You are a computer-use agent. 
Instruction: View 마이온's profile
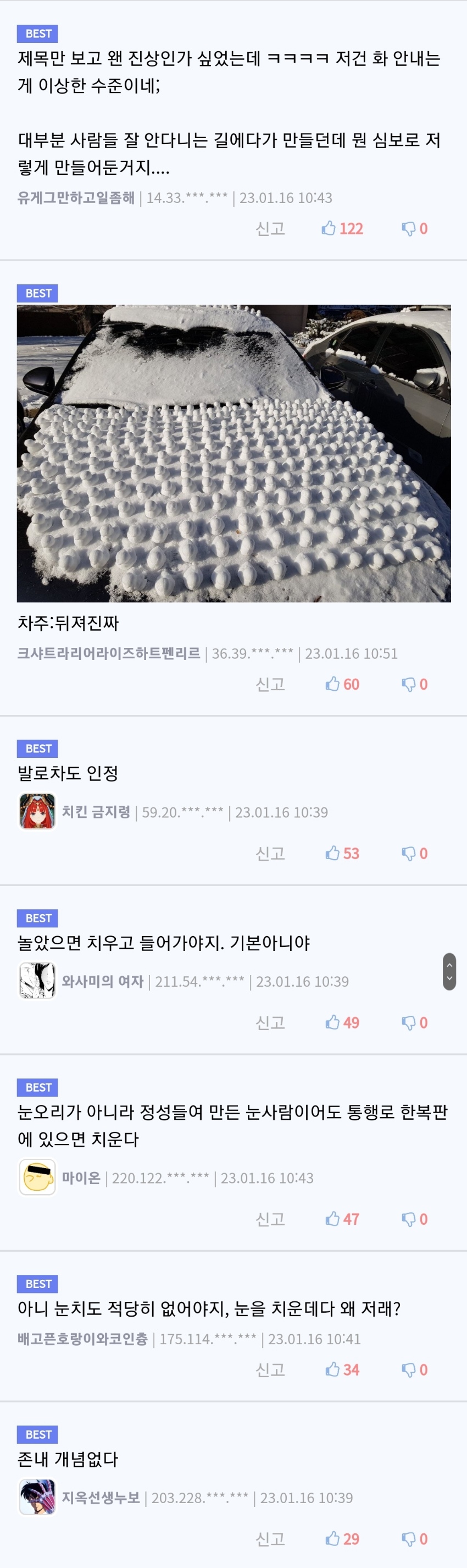click(x=81, y=1178)
